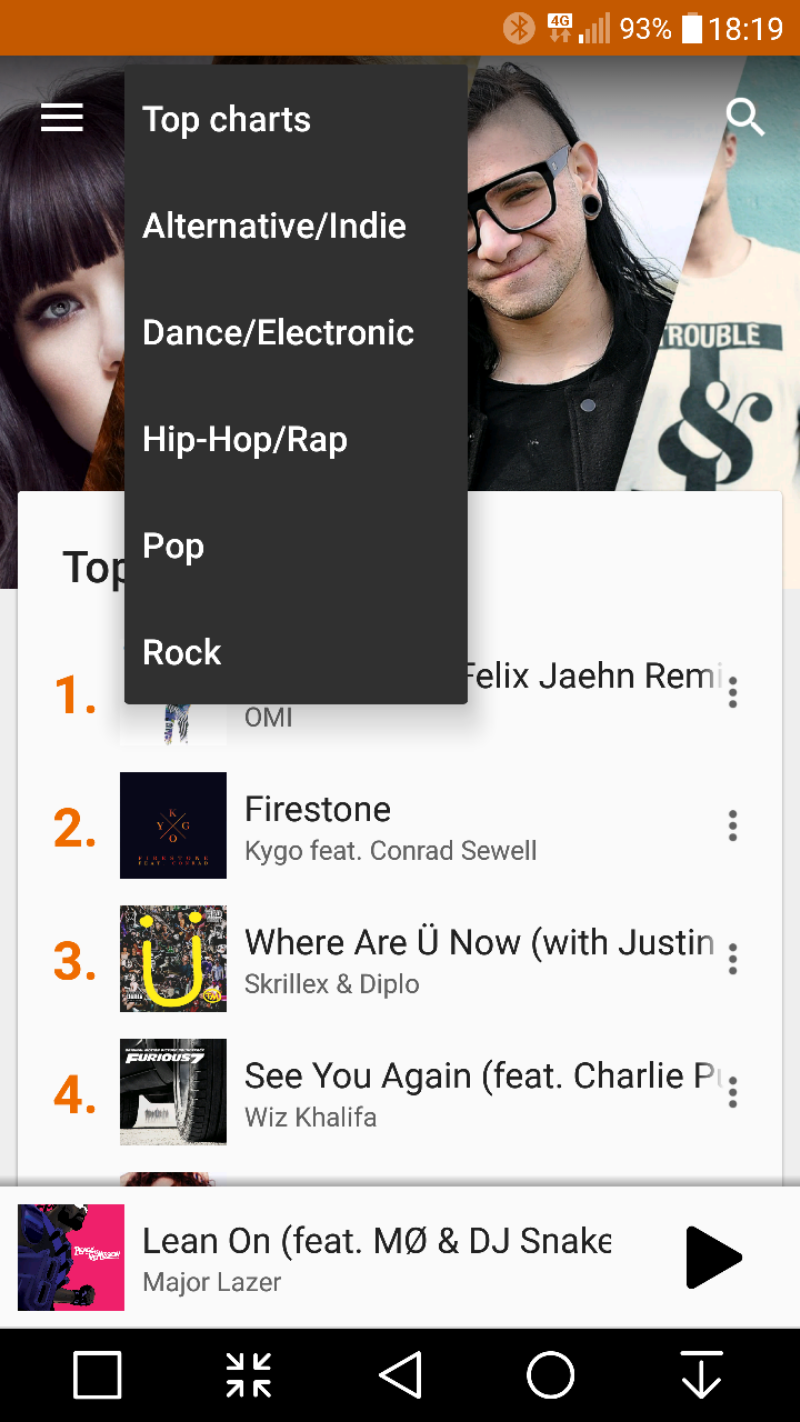800x1422 pixels.
Task: Select Hip-Hop/Rap from the list
Action: coord(245,440)
